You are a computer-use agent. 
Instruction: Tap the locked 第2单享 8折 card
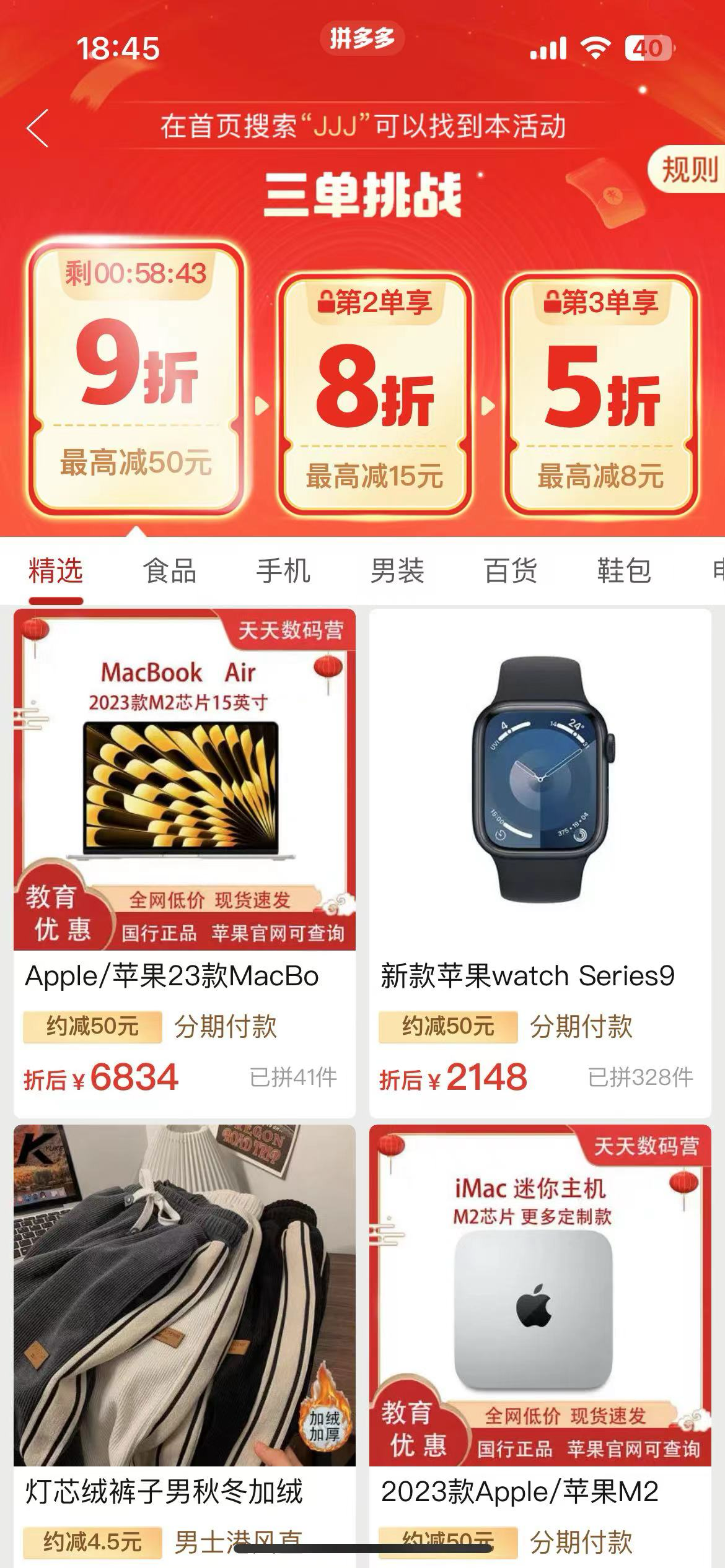(x=374, y=394)
